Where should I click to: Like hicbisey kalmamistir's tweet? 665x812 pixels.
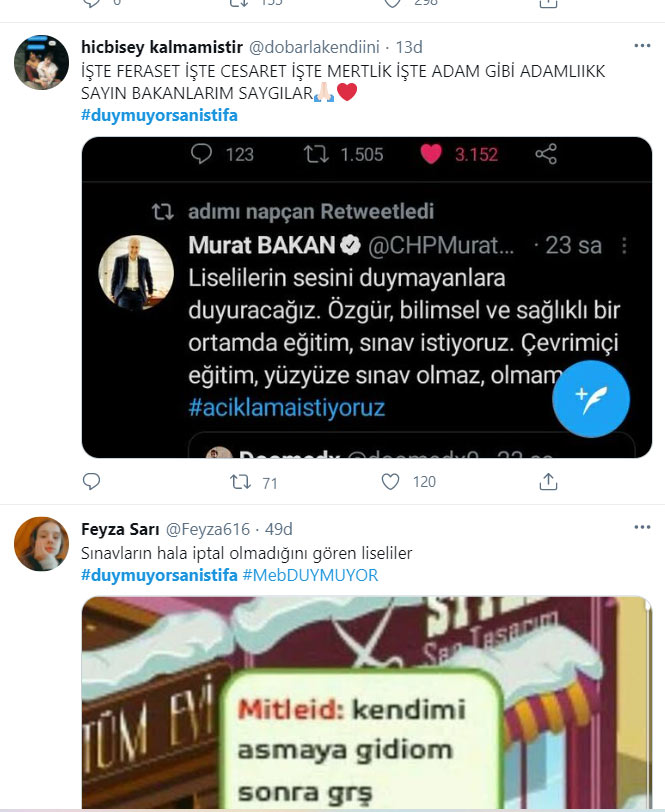click(392, 482)
